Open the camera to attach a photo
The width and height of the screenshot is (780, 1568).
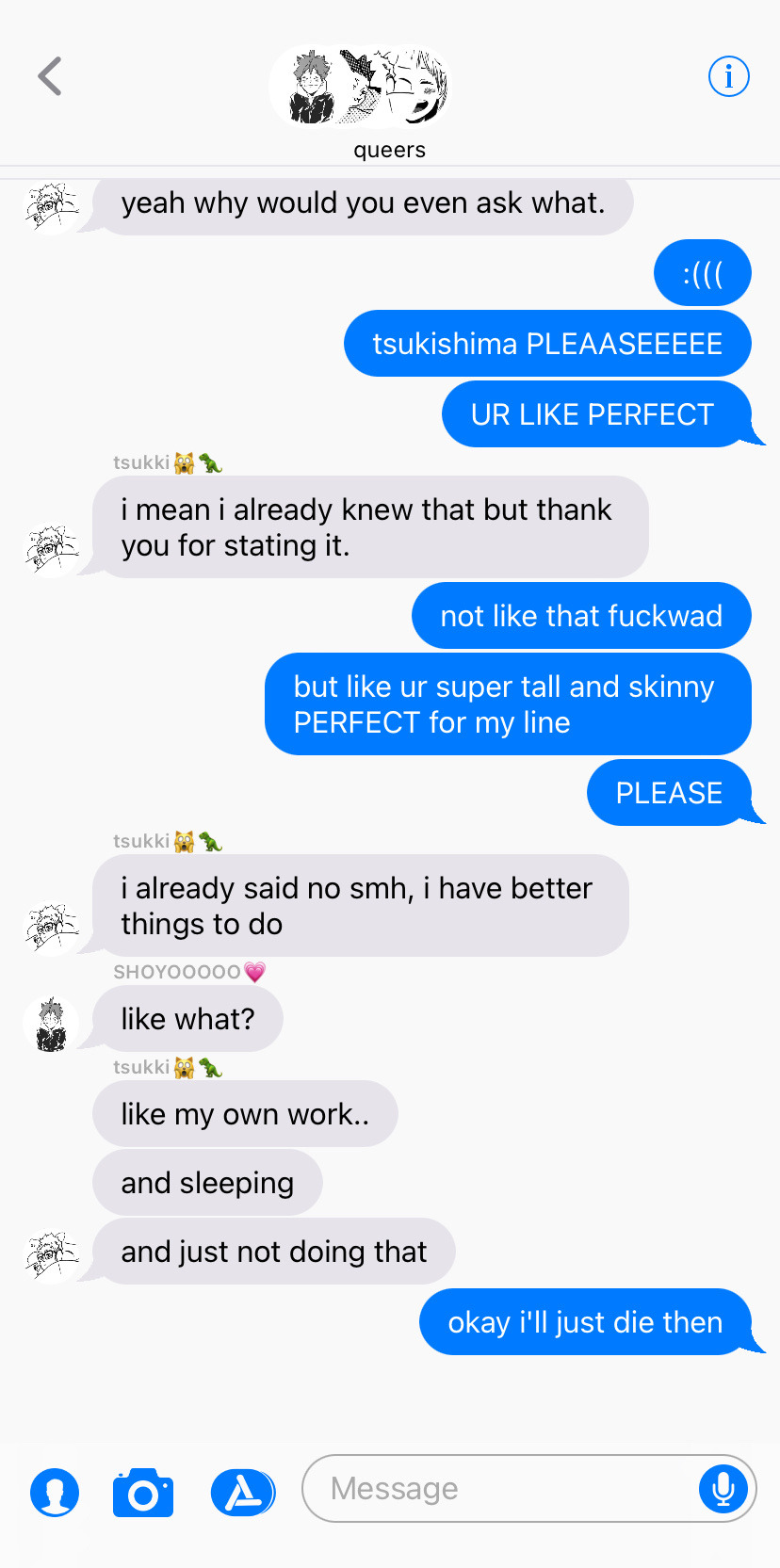[143, 1493]
